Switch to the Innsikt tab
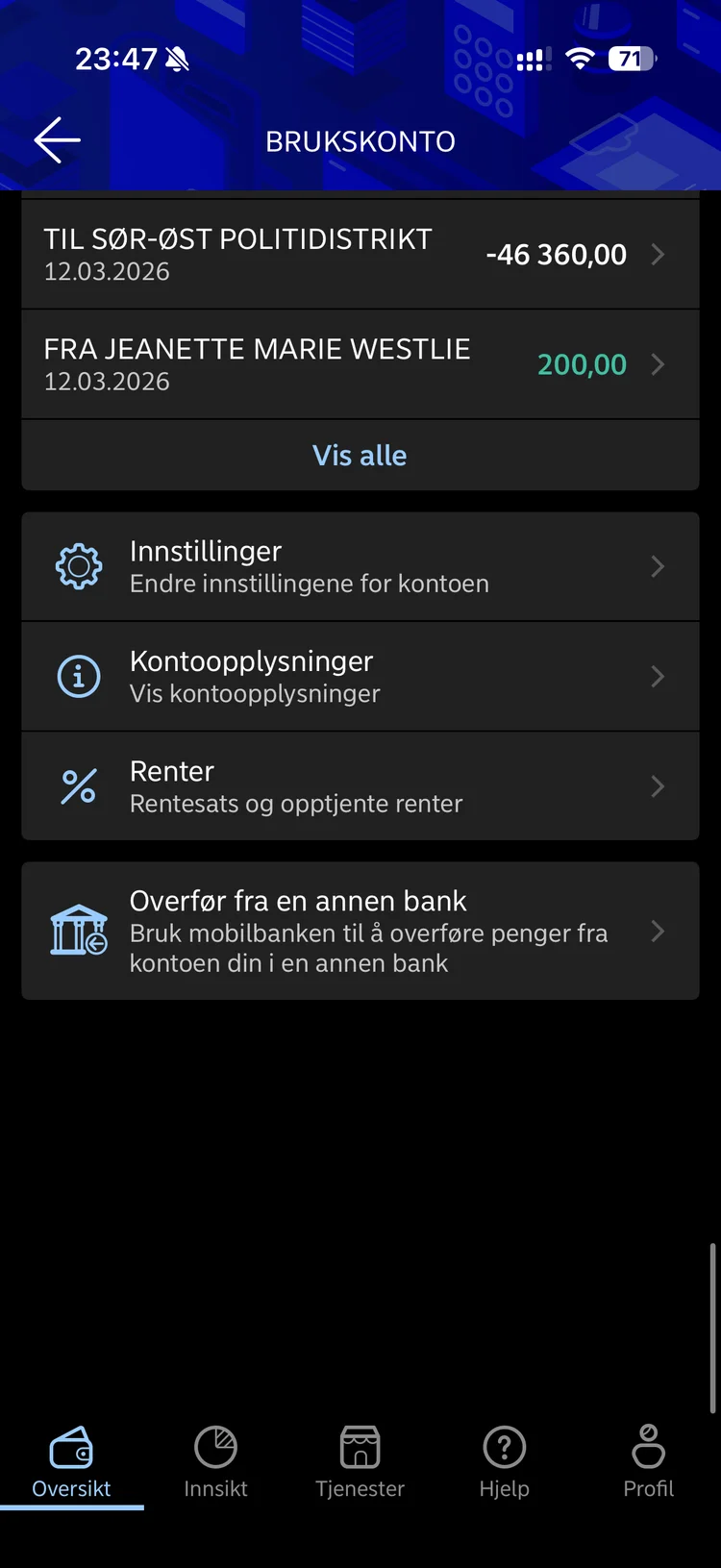The width and height of the screenshot is (721, 1568). [215, 1461]
